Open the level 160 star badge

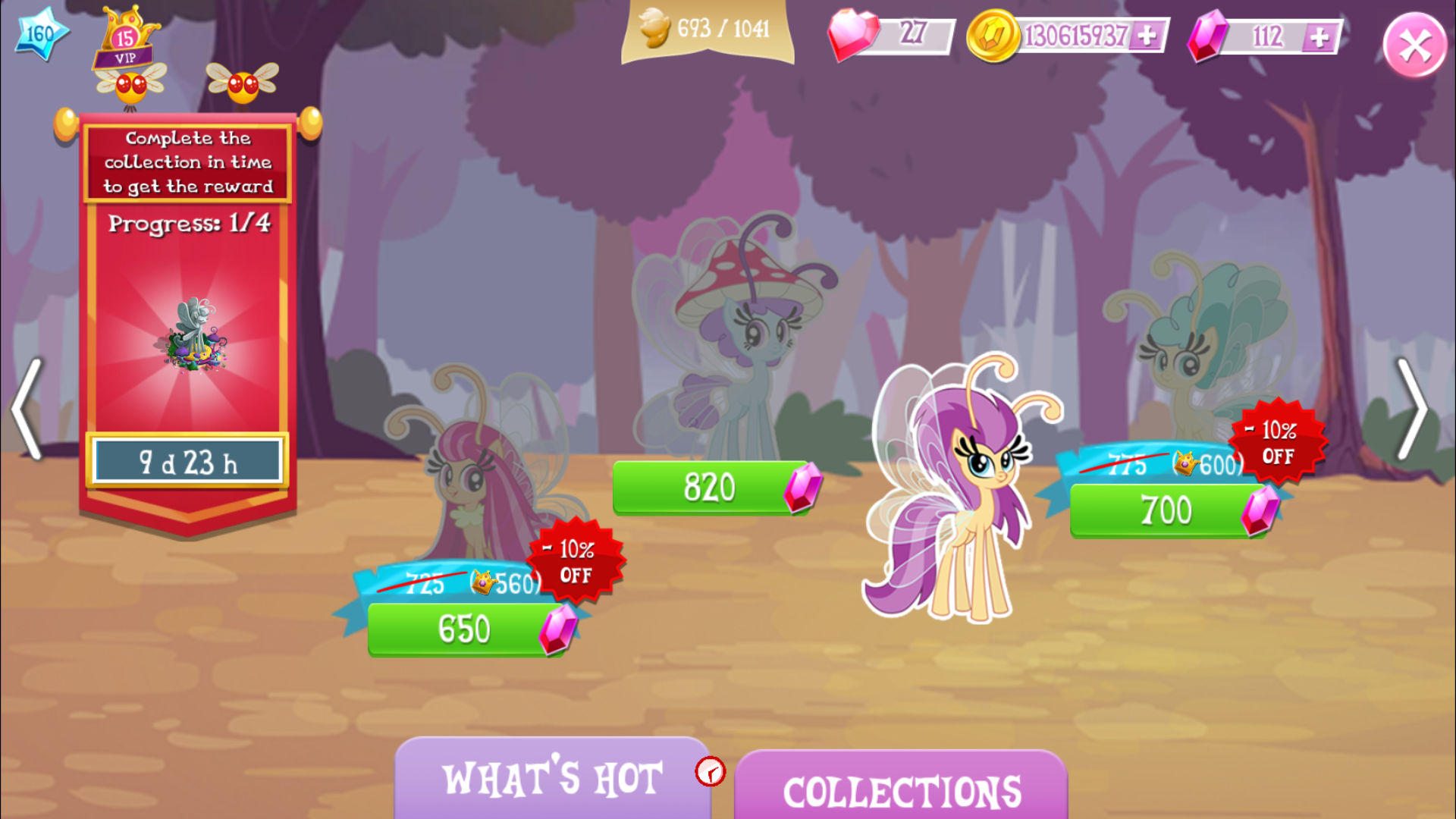click(x=41, y=33)
